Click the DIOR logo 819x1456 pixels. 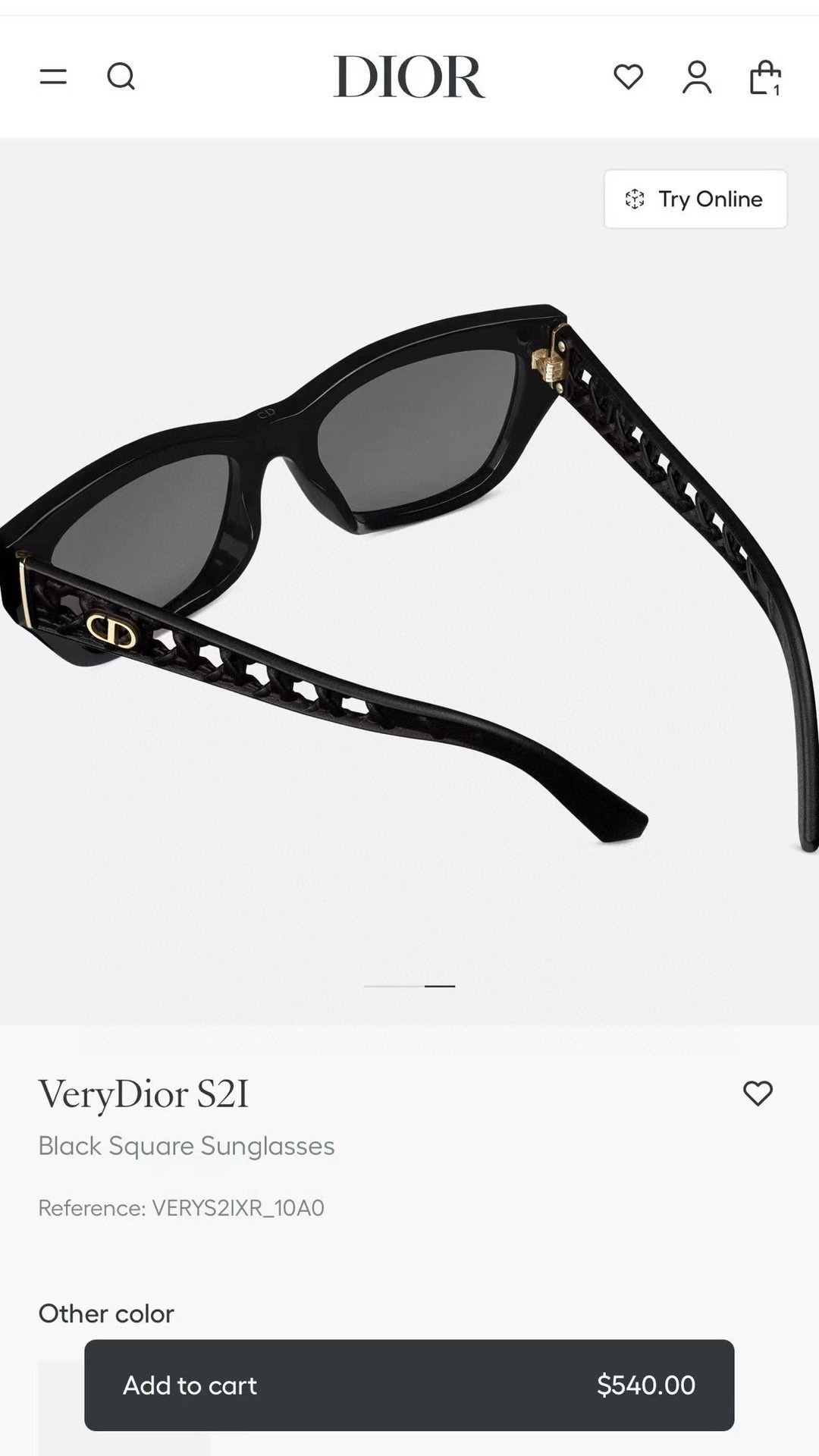point(409,78)
